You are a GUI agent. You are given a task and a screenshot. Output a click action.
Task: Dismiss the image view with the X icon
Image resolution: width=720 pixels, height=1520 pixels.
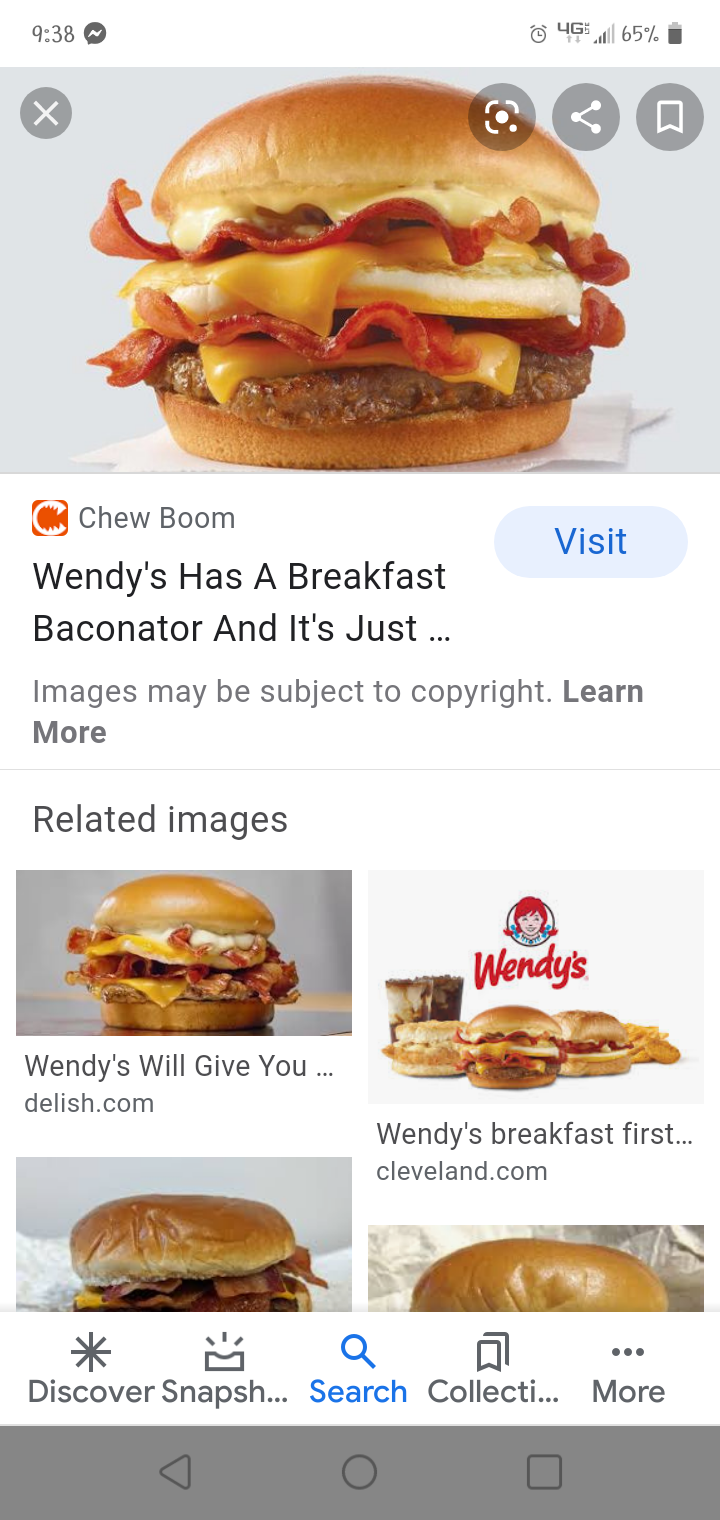click(45, 113)
